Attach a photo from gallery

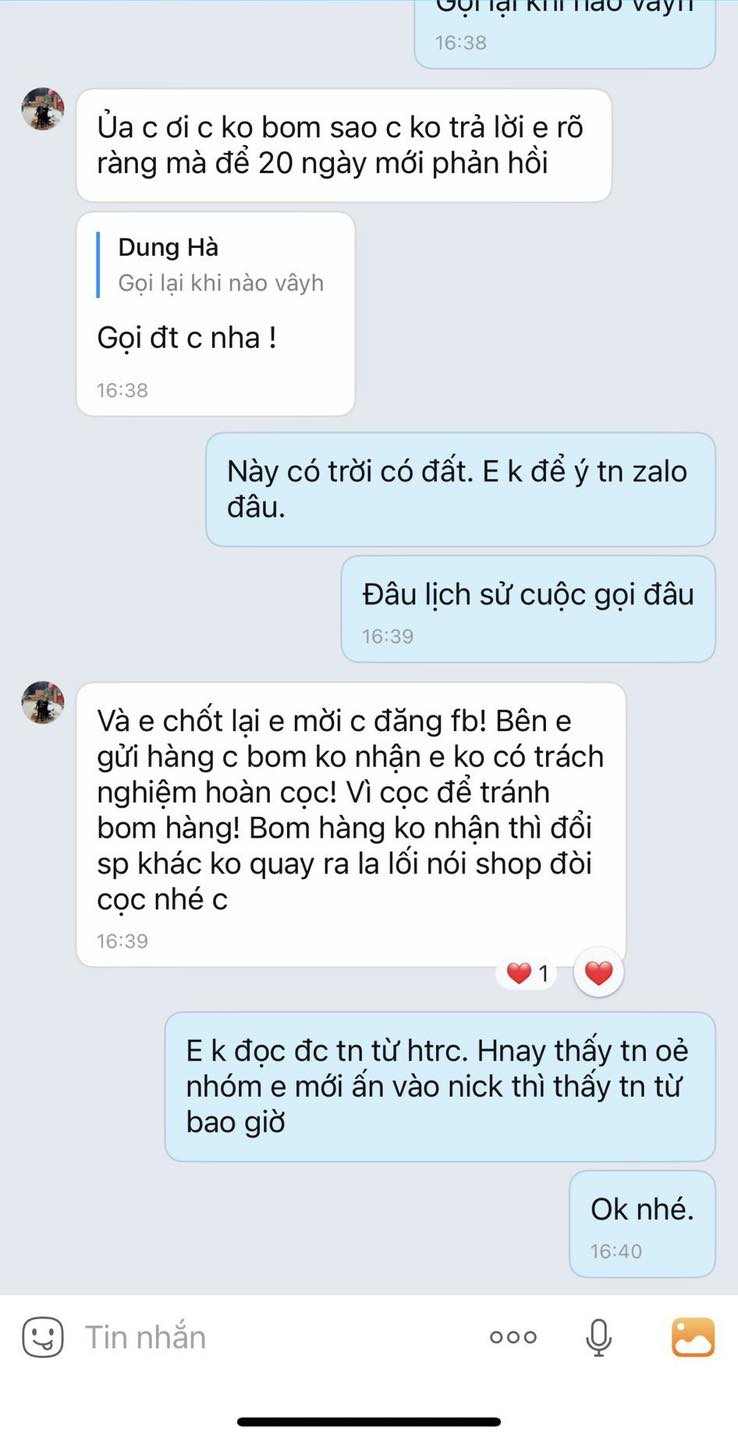click(x=693, y=1337)
